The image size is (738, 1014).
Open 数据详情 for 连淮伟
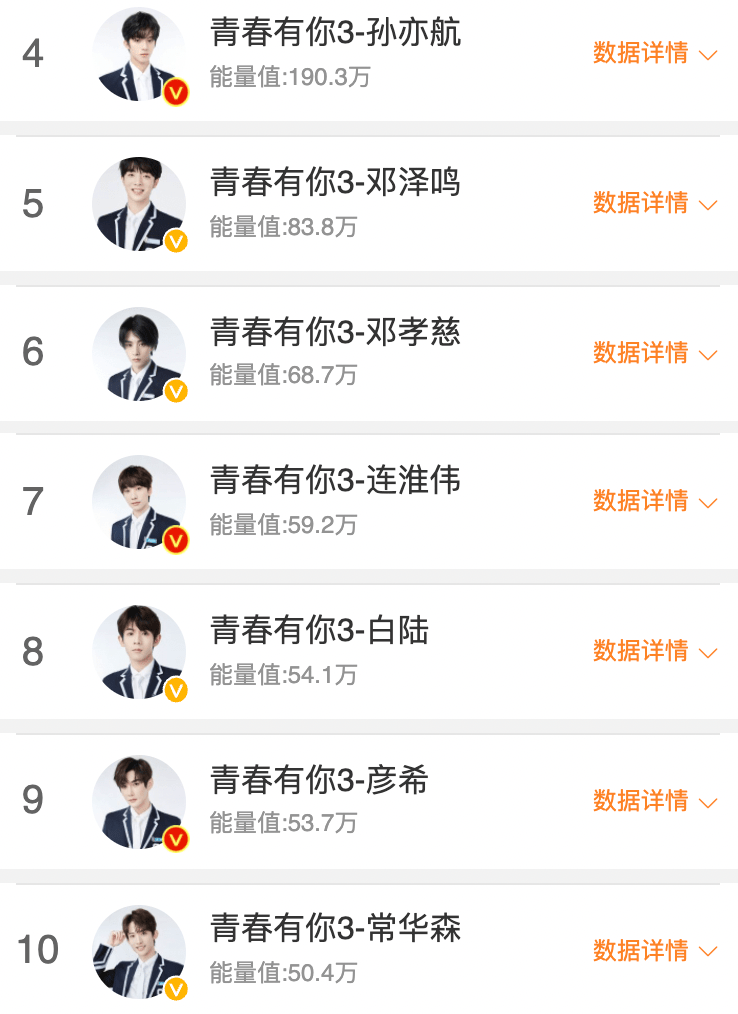(655, 501)
